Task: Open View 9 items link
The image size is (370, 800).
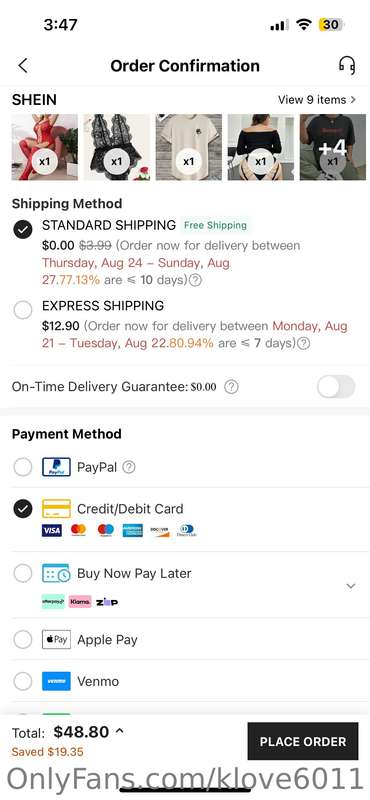Action: point(316,100)
